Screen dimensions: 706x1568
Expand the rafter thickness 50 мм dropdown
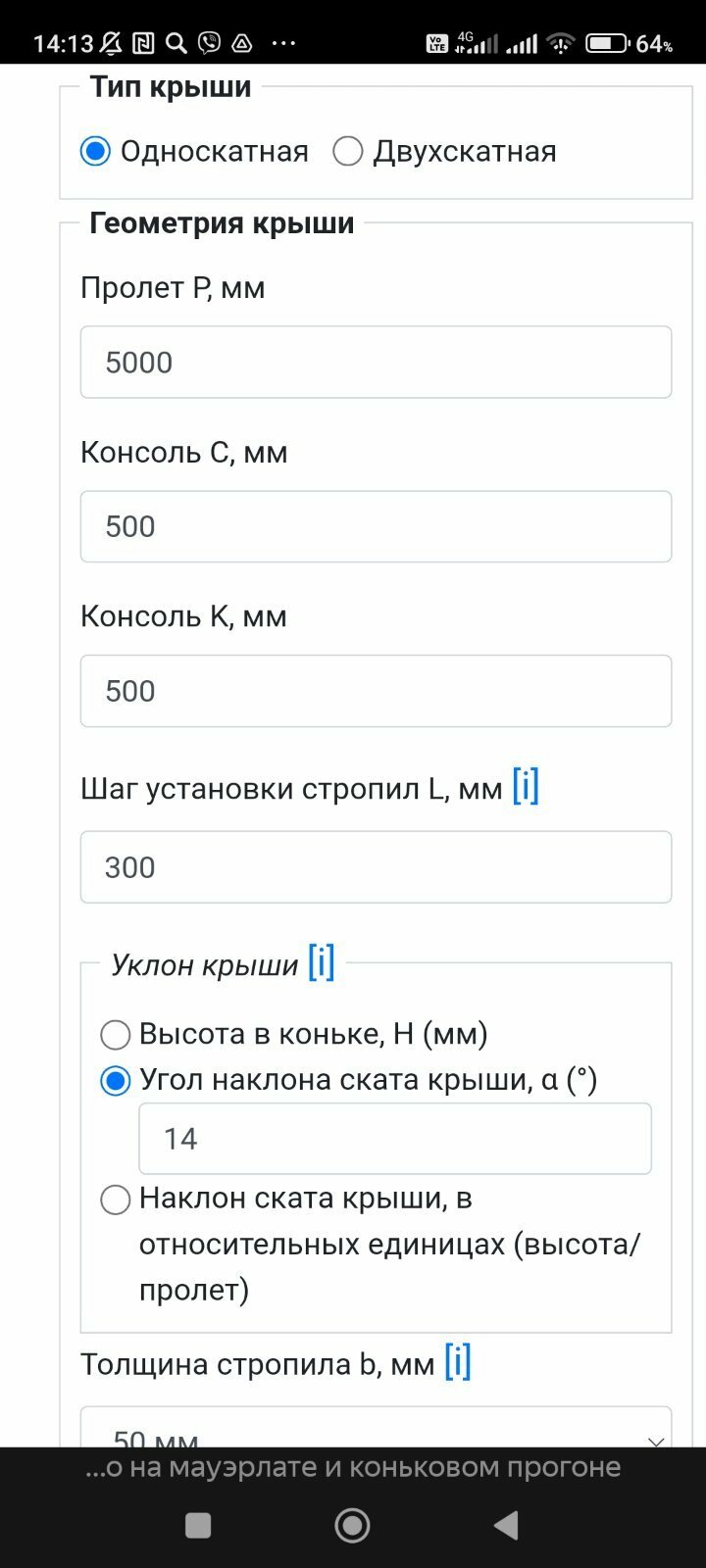click(x=376, y=1429)
